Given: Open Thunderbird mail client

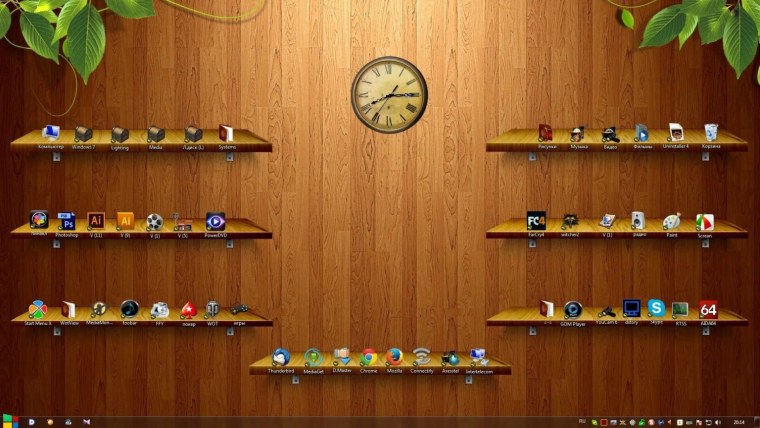Looking at the screenshot, I should 281,357.
